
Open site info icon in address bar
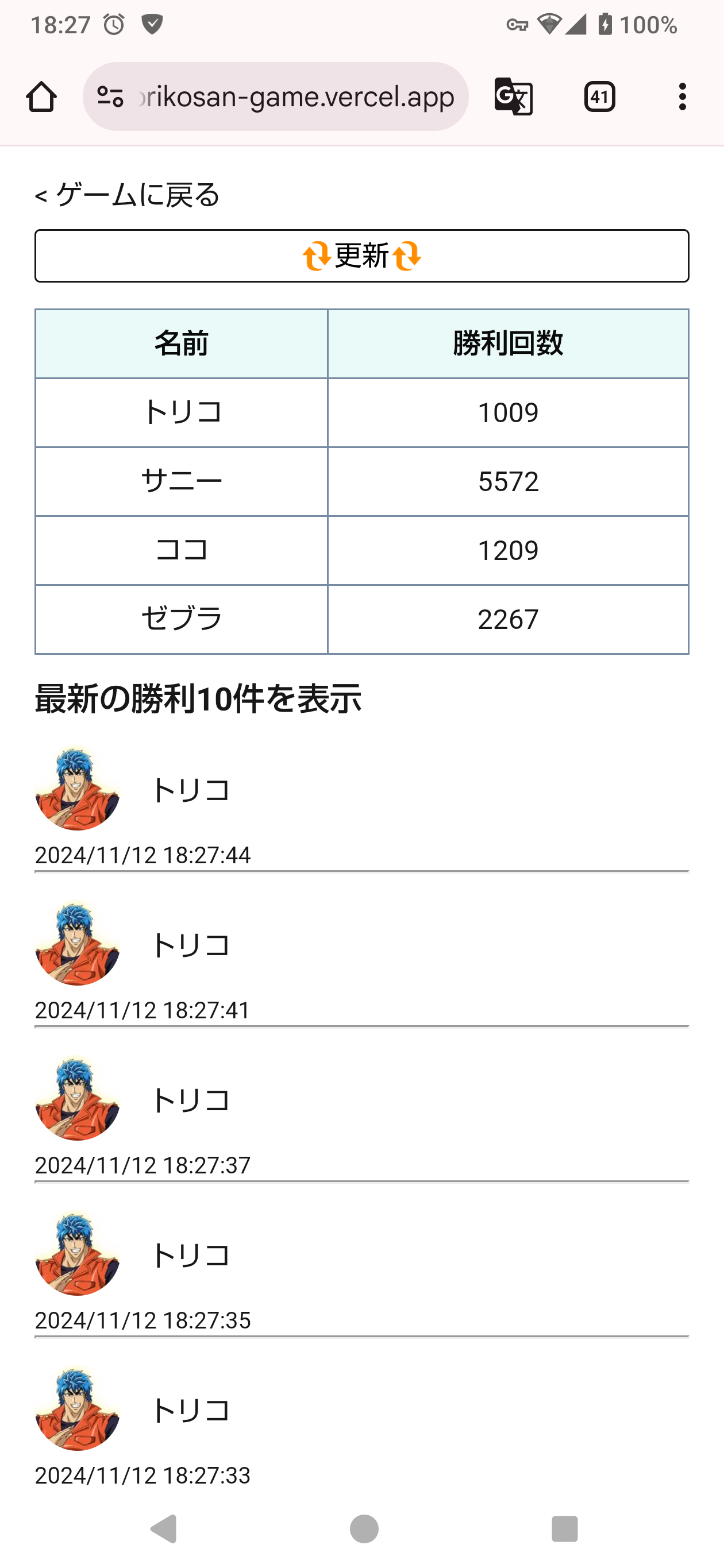110,97
